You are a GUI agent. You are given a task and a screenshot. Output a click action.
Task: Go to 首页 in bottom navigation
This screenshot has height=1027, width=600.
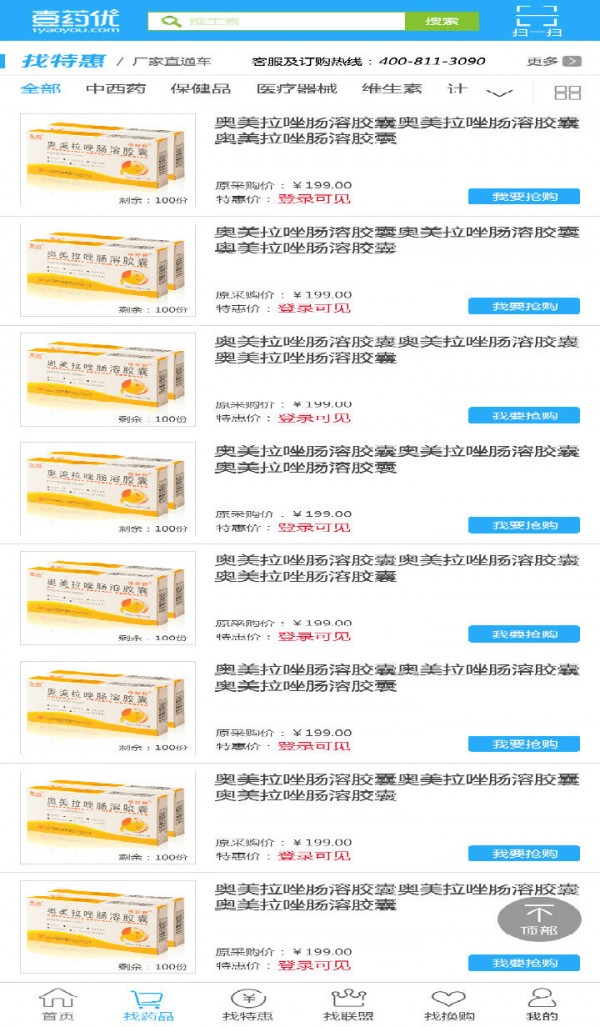click(x=57, y=1004)
